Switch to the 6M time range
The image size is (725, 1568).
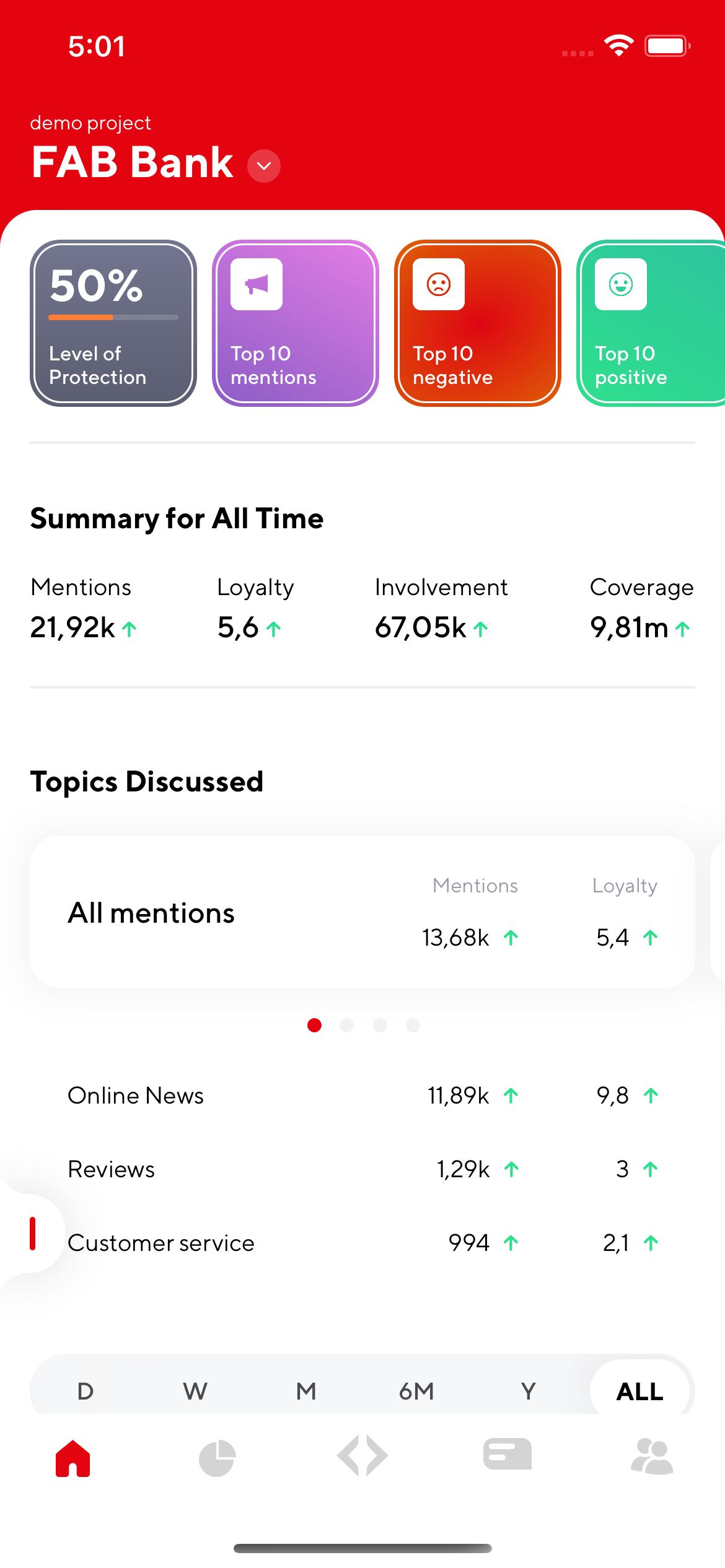416,1391
